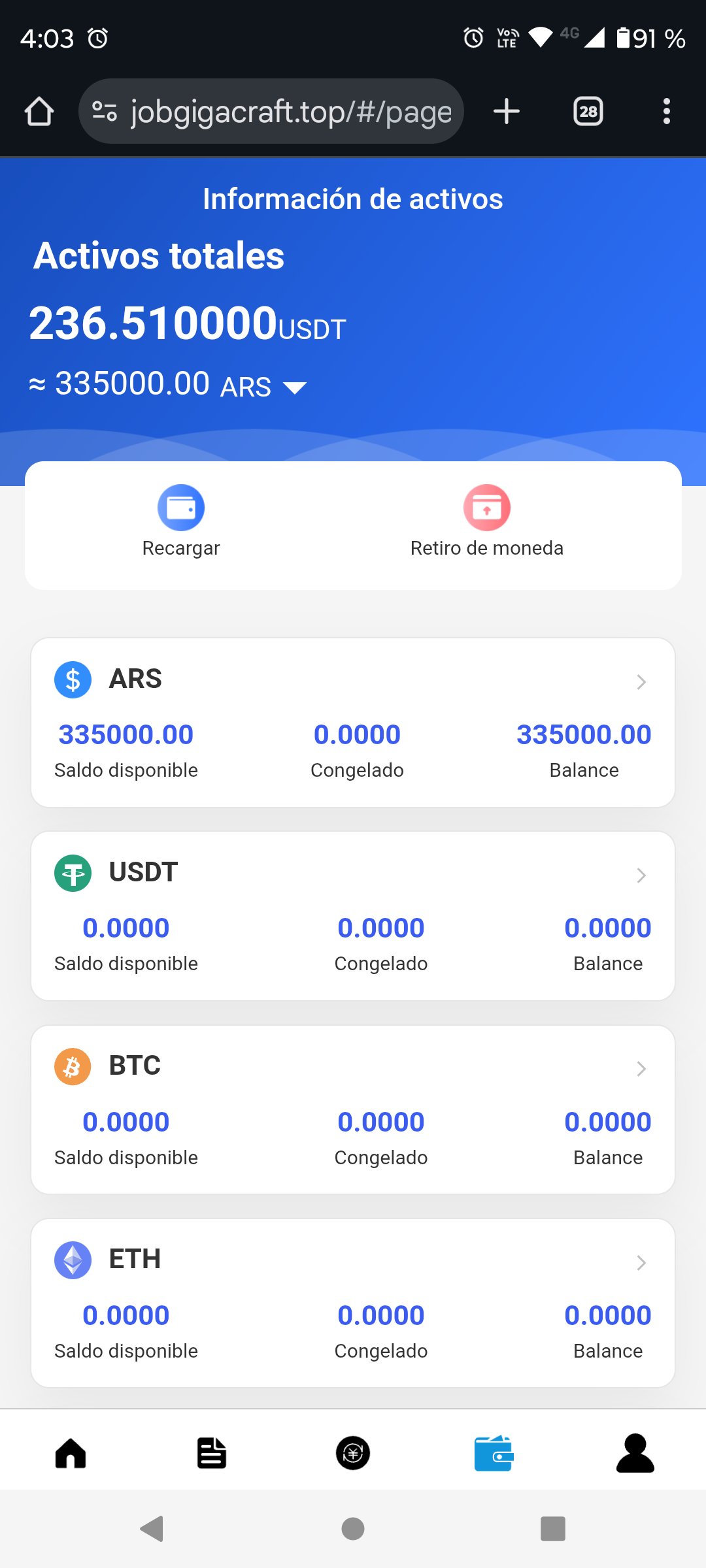Switch to the document list tab
The image size is (706, 1568).
point(212,1454)
